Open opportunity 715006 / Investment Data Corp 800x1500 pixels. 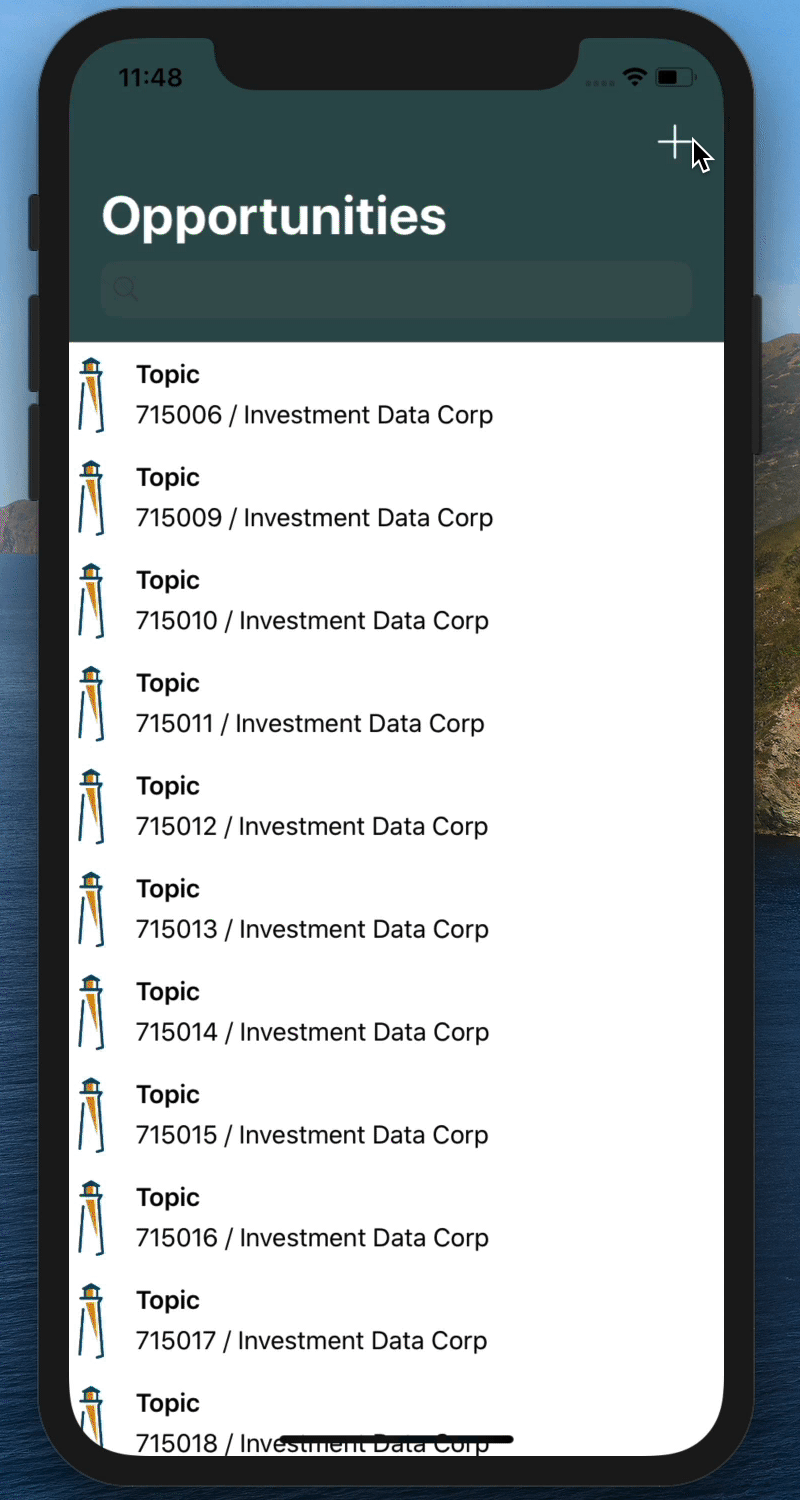pyautogui.click(x=396, y=395)
